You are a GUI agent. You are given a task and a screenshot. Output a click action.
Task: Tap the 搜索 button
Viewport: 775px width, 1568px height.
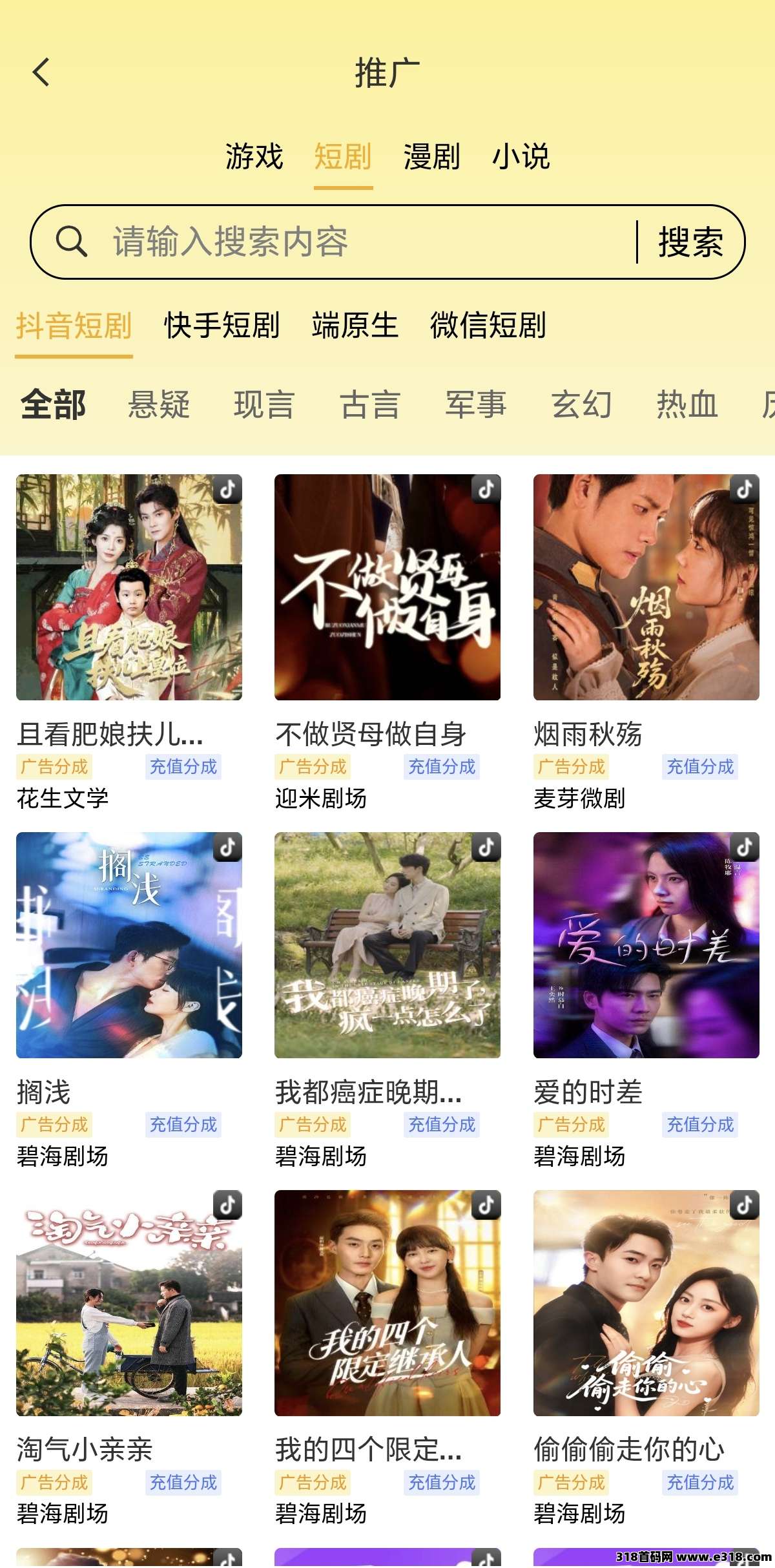690,242
